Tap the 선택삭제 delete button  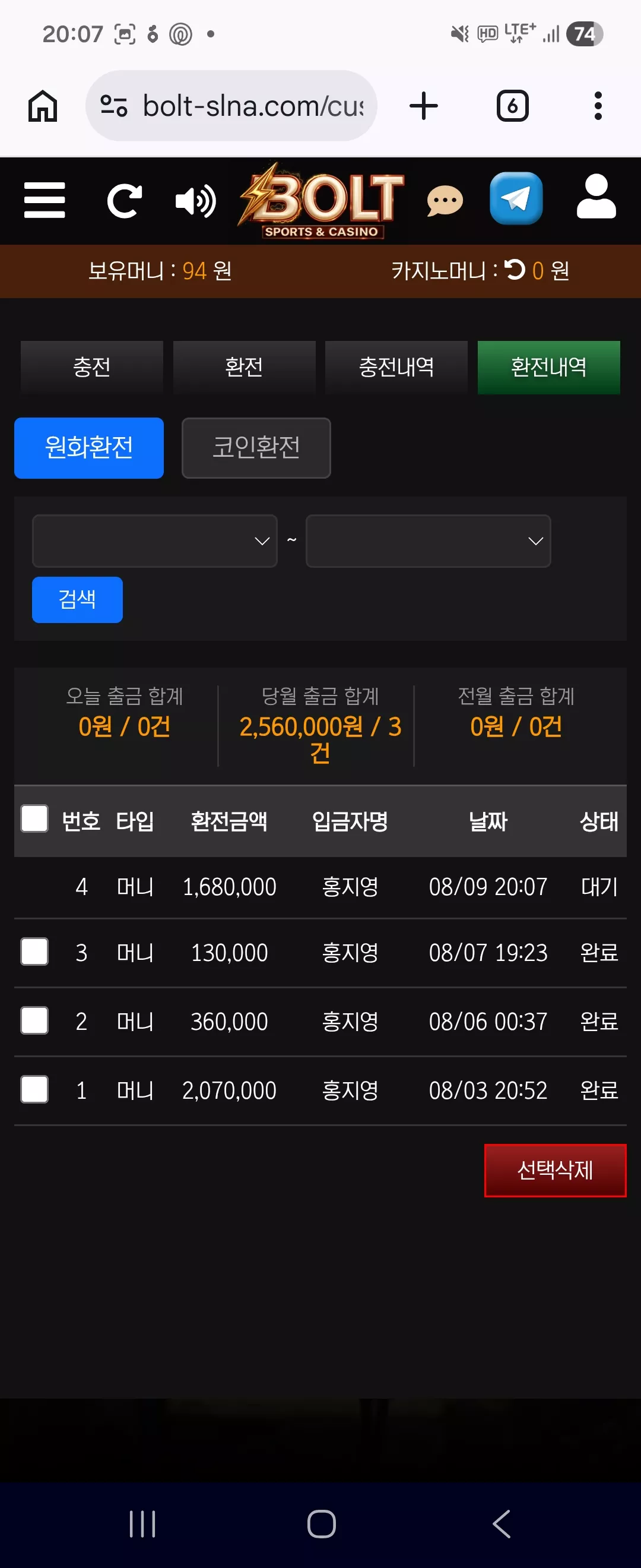554,1170
